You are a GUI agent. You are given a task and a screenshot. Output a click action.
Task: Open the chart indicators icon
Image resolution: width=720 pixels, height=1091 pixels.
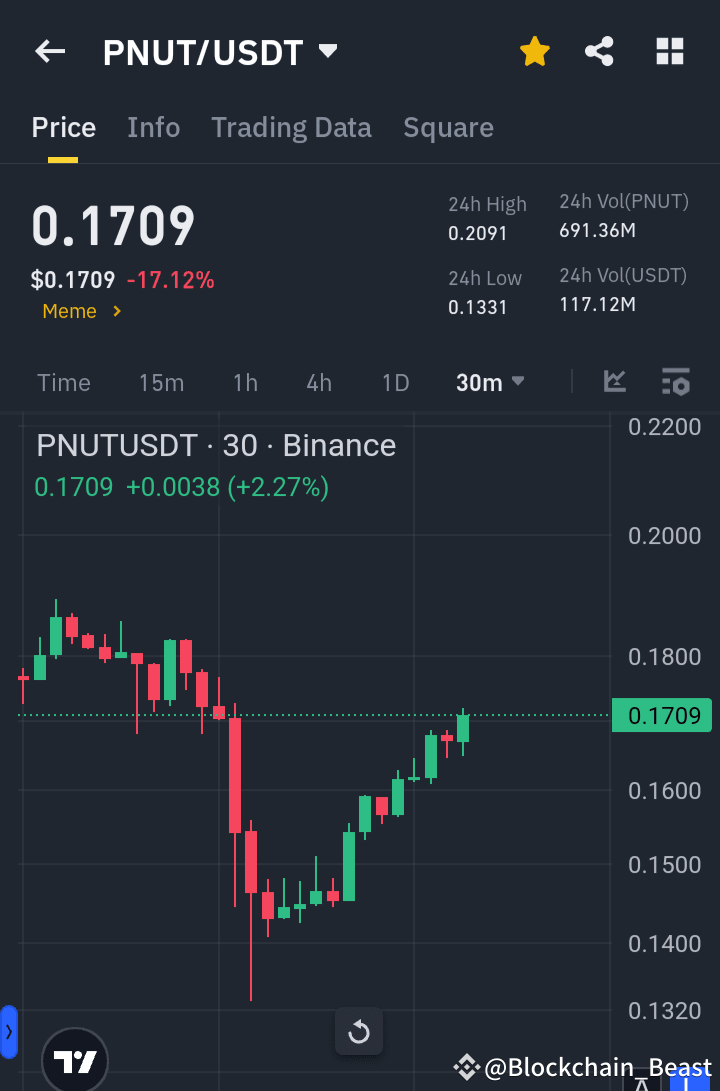614,381
